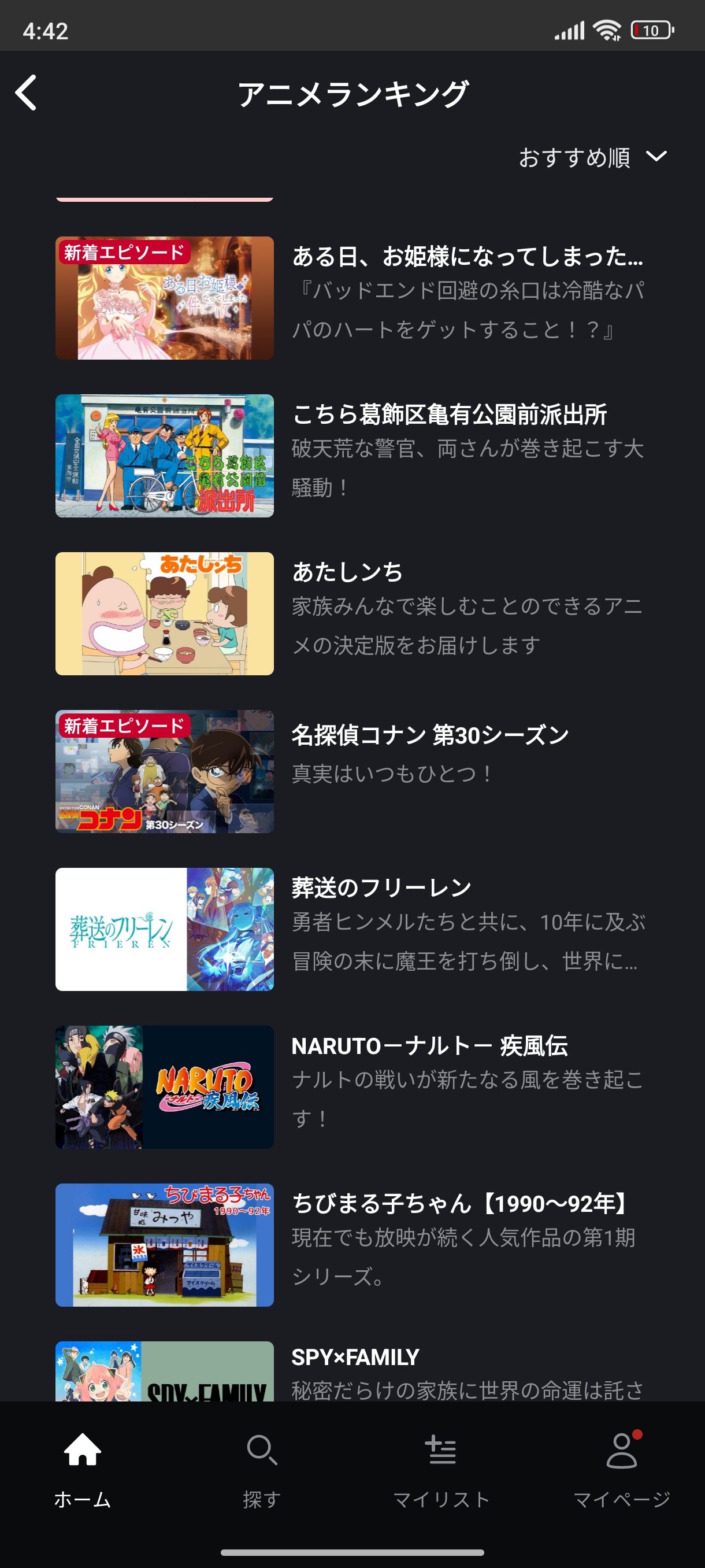Open the あたしンち anime entry

coord(350,613)
